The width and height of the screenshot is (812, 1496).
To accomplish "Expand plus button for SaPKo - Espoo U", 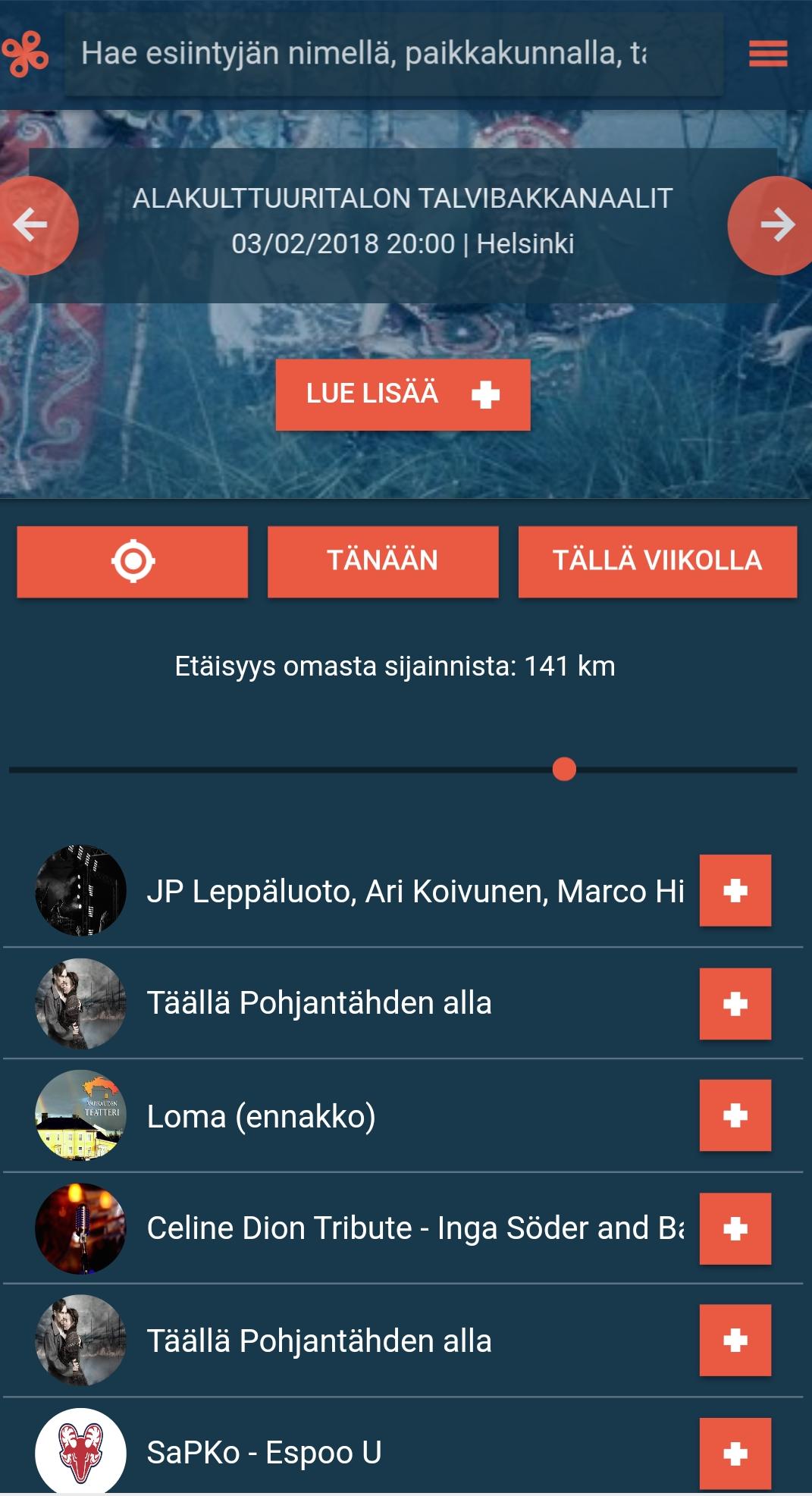I will click(x=735, y=1453).
